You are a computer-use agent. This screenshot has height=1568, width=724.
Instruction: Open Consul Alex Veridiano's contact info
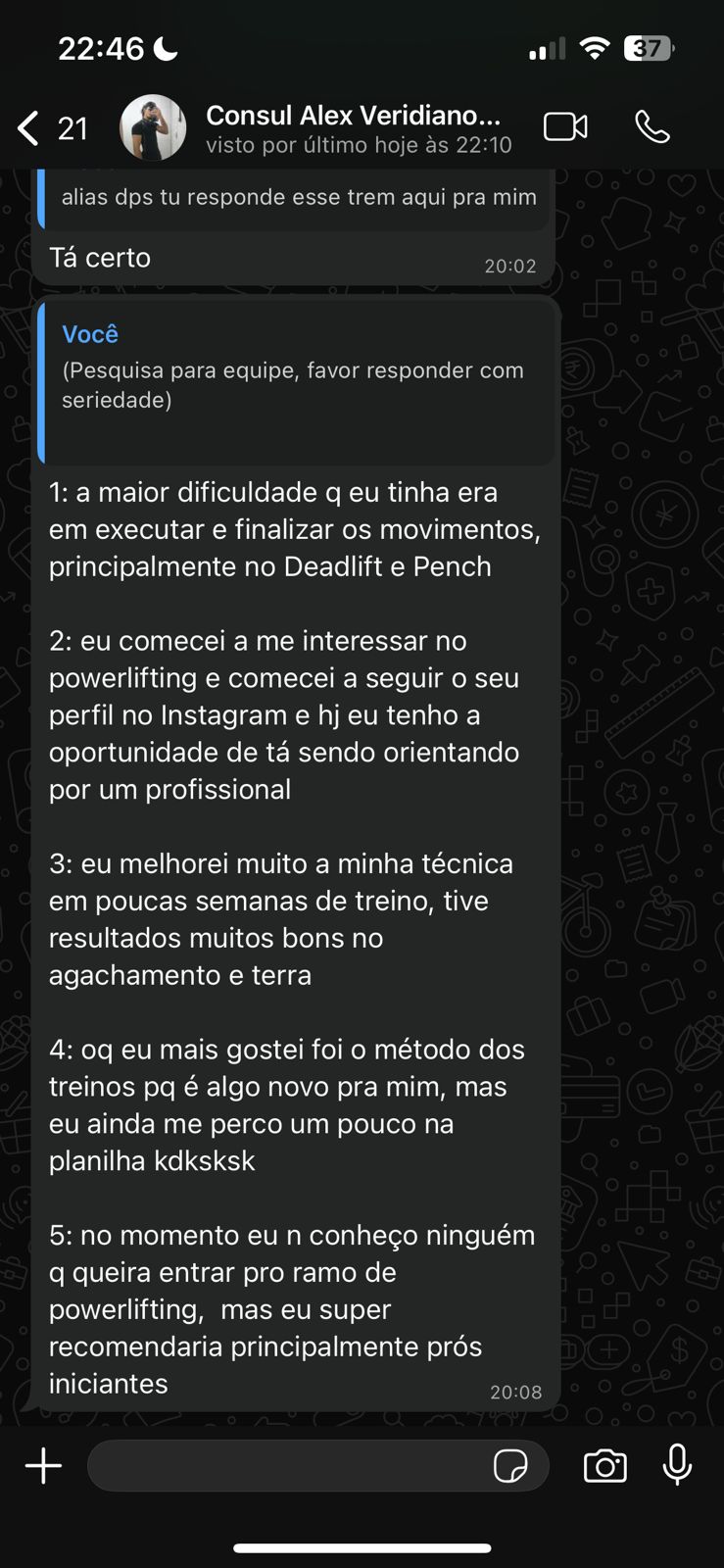pyautogui.click(x=358, y=128)
